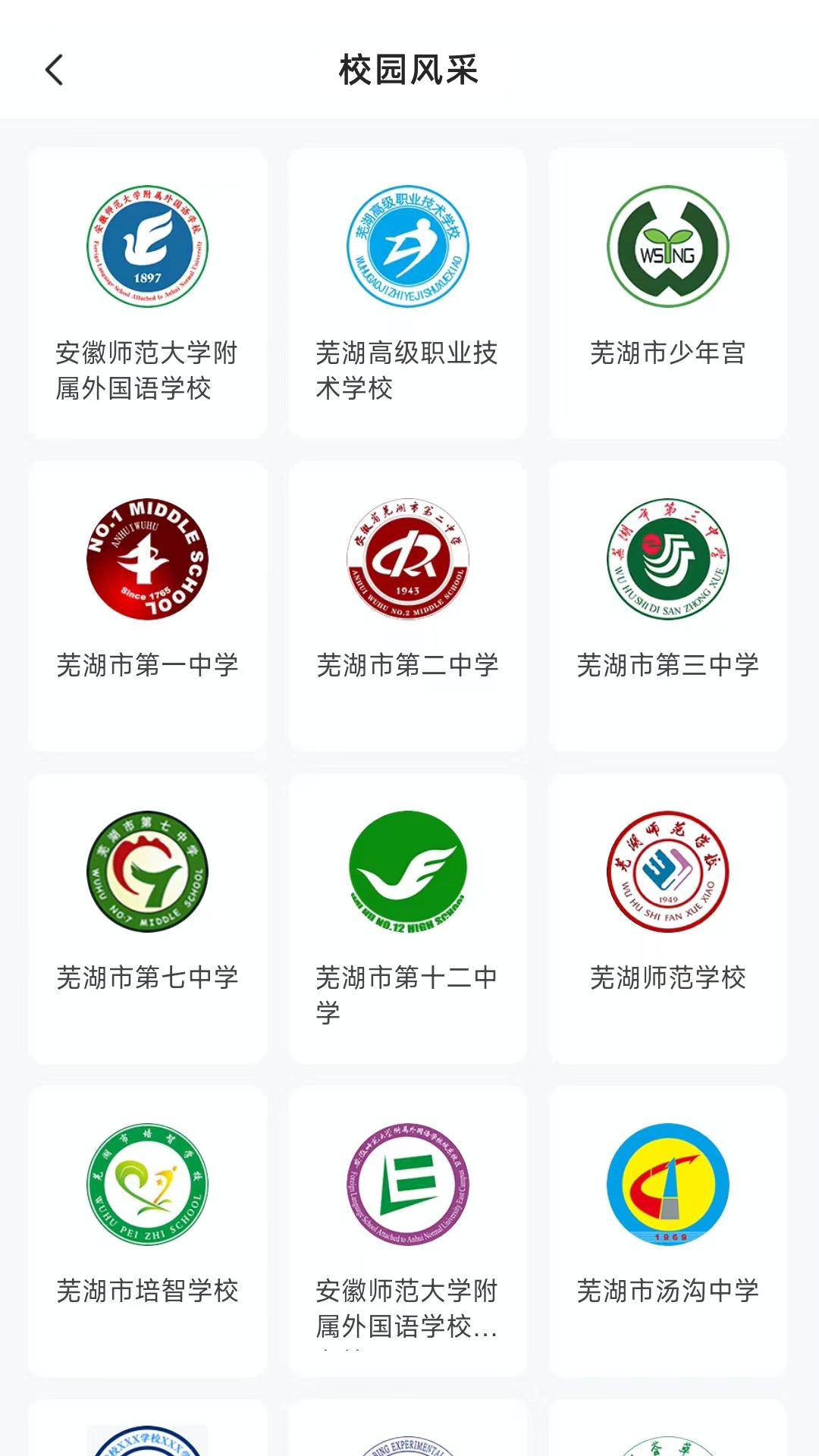Click the 校园风采 page title
This screenshot has height=1456, width=819.
[x=409, y=70]
